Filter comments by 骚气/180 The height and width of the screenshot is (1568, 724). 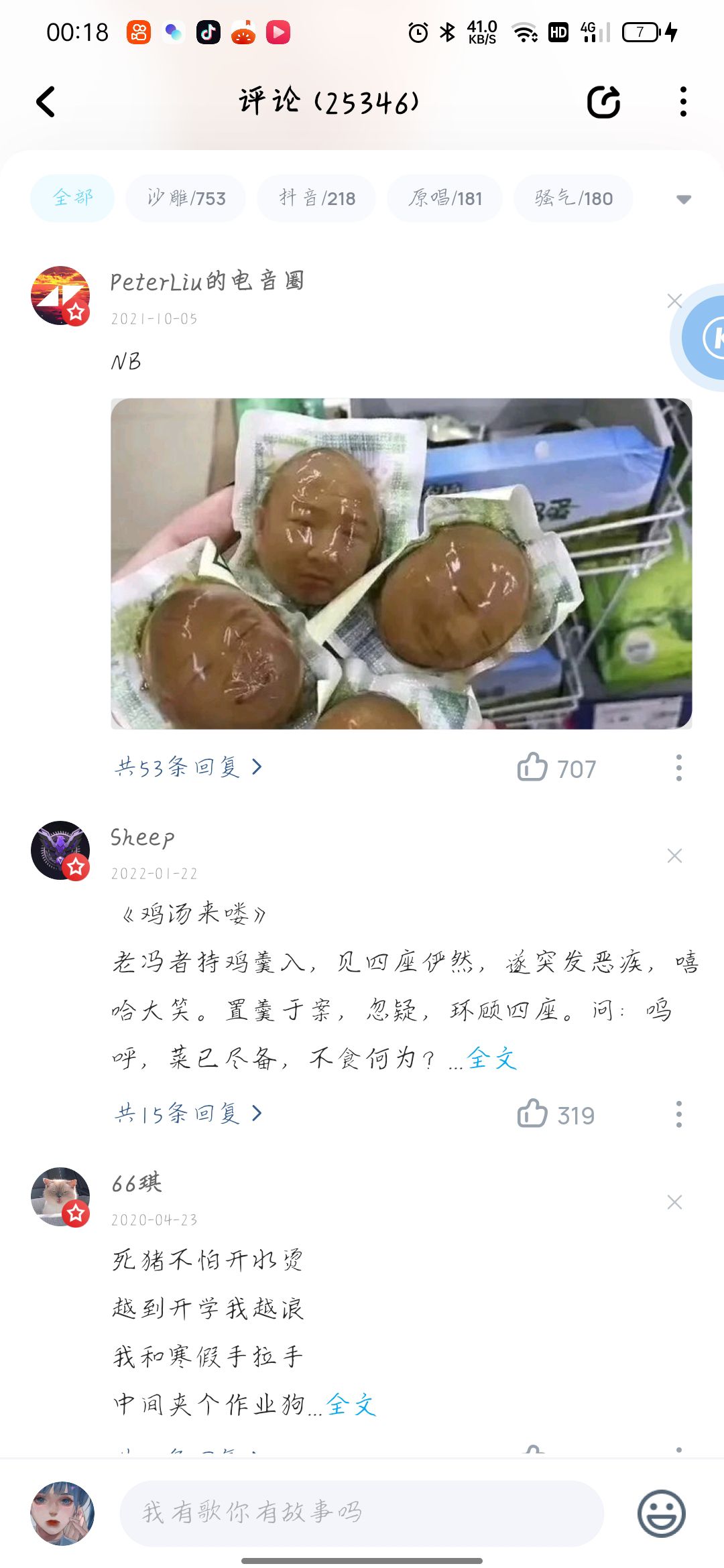(x=573, y=198)
